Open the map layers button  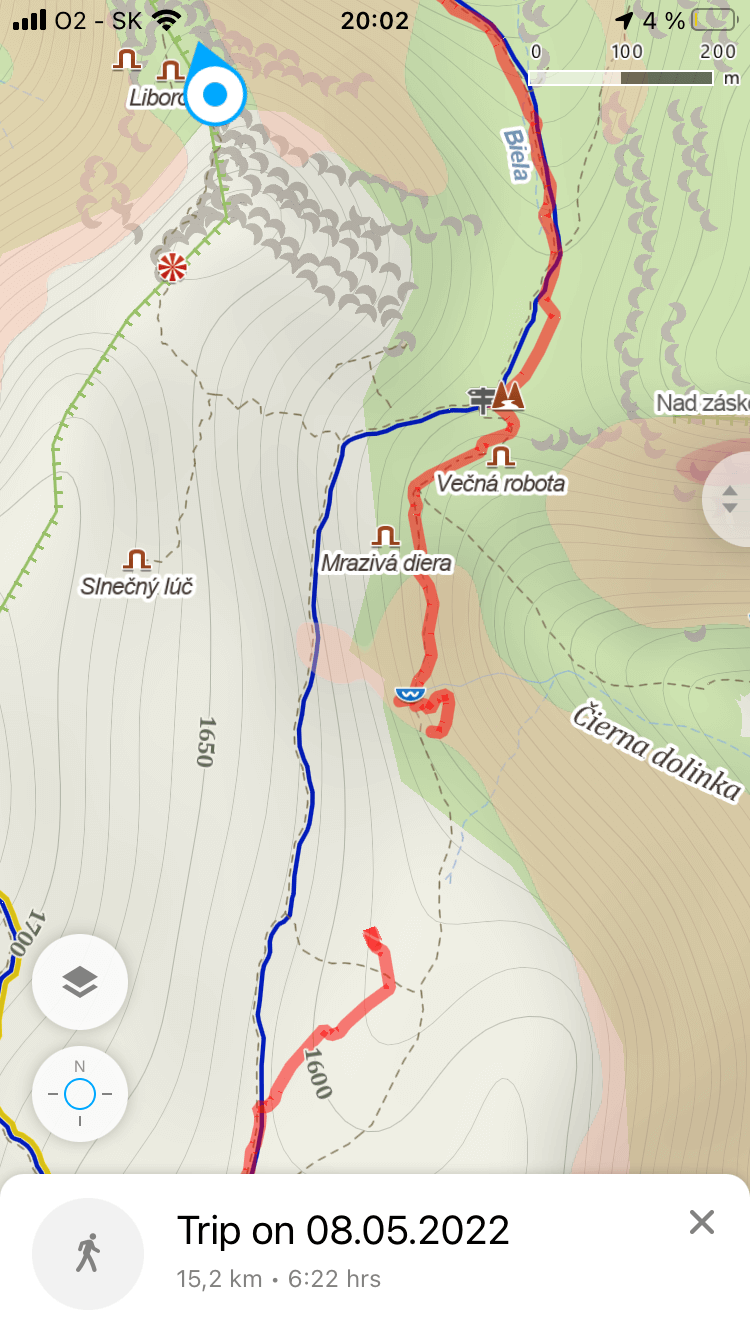point(80,982)
